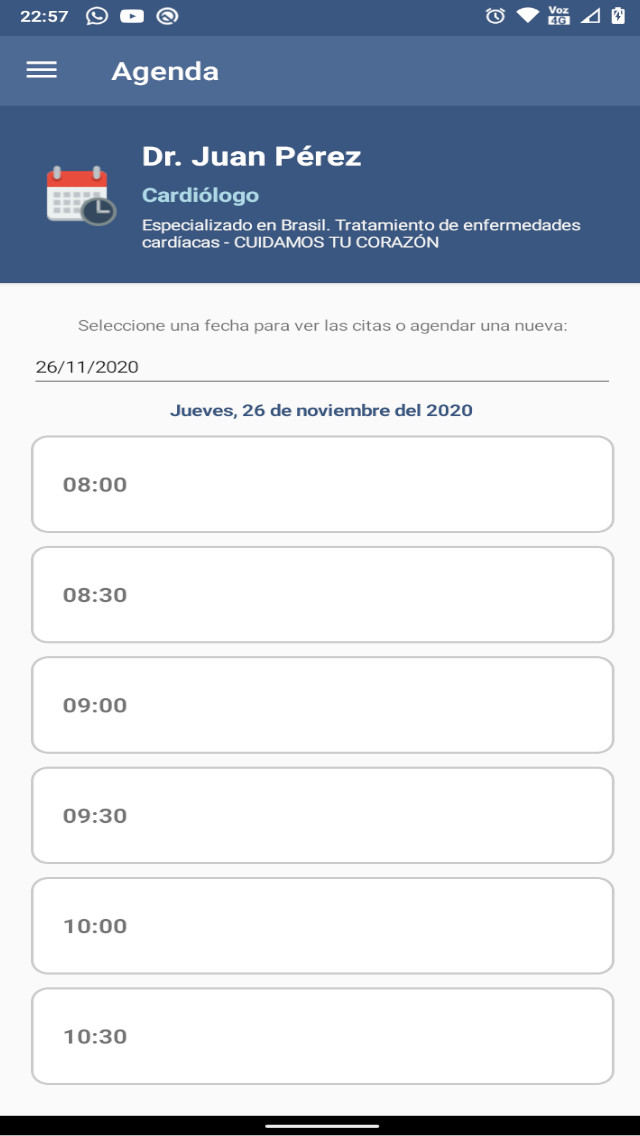Open the 10:00 time slot
Viewport: 640px width, 1136px height.
coord(321,926)
